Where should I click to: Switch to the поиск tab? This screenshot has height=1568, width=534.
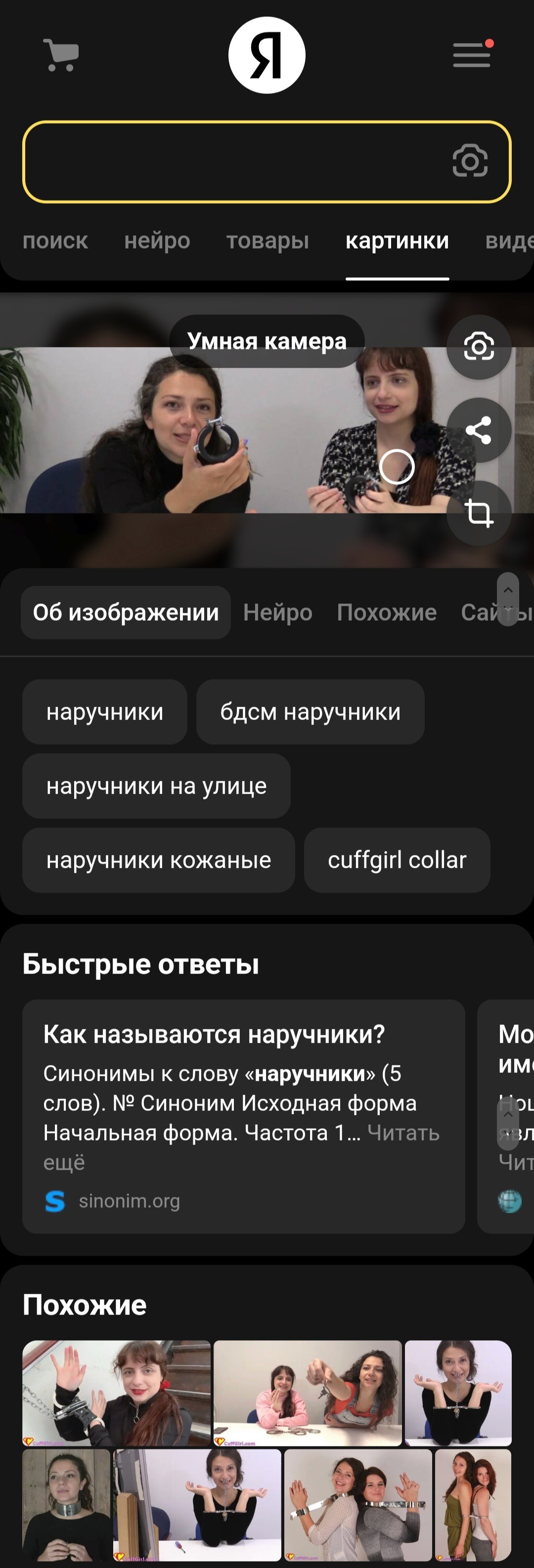55,241
